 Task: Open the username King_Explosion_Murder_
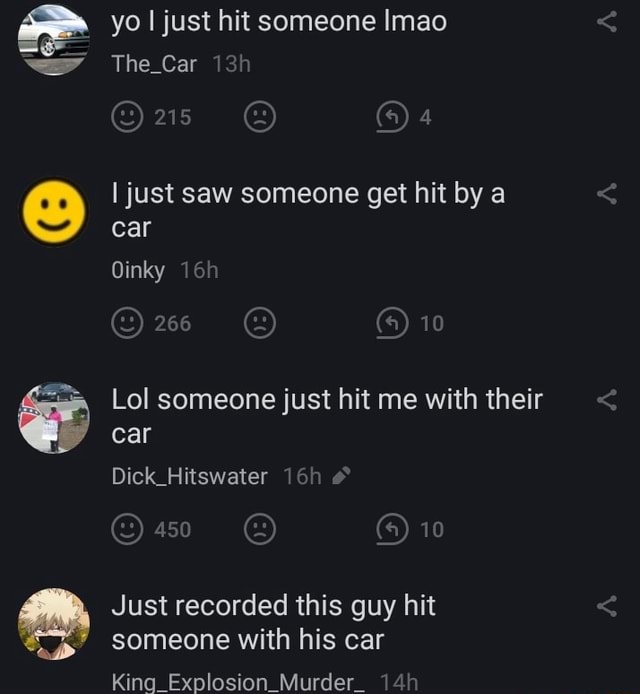pyautogui.click(x=235, y=682)
